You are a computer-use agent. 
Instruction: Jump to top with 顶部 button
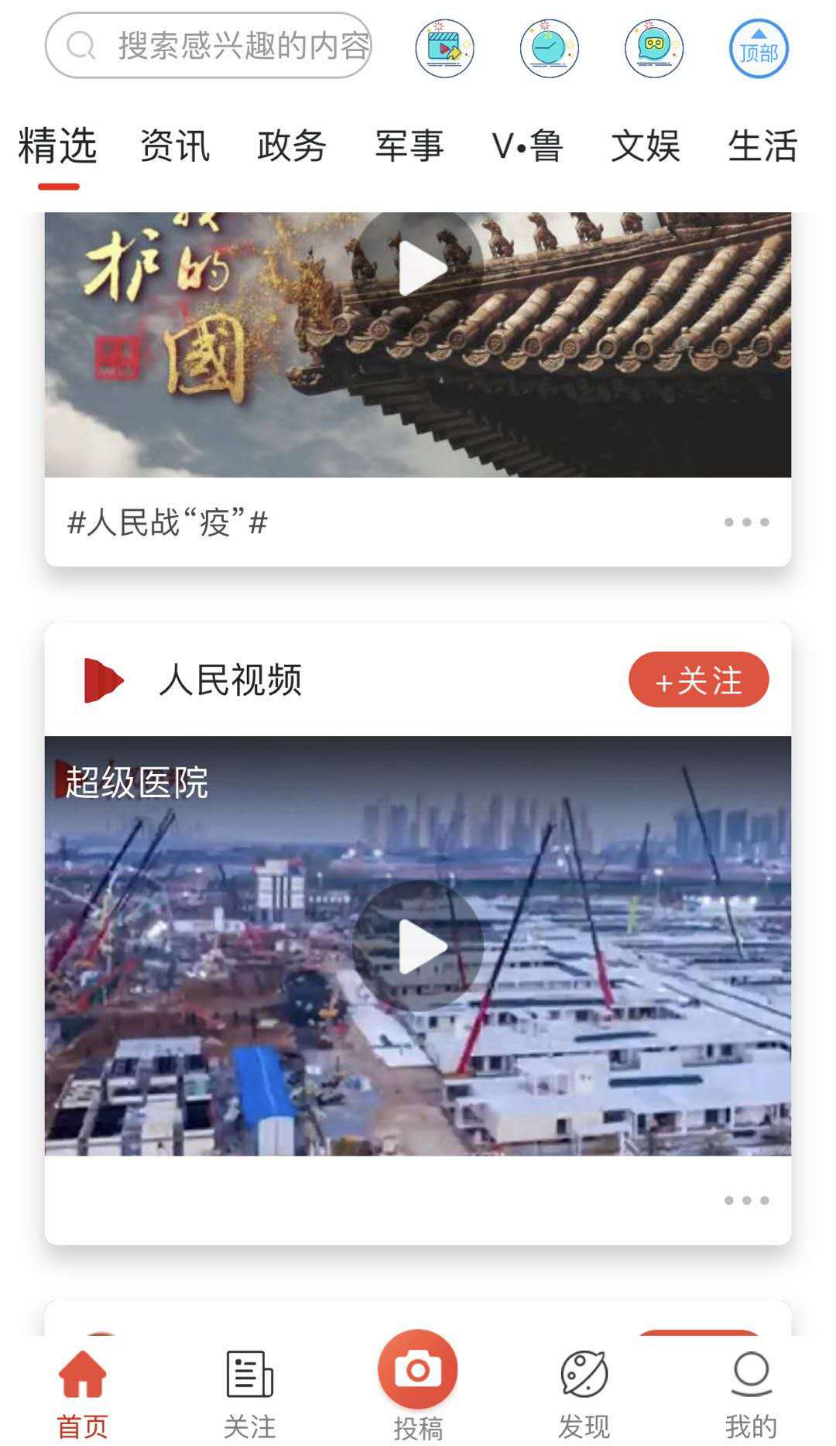click(759, 48)
